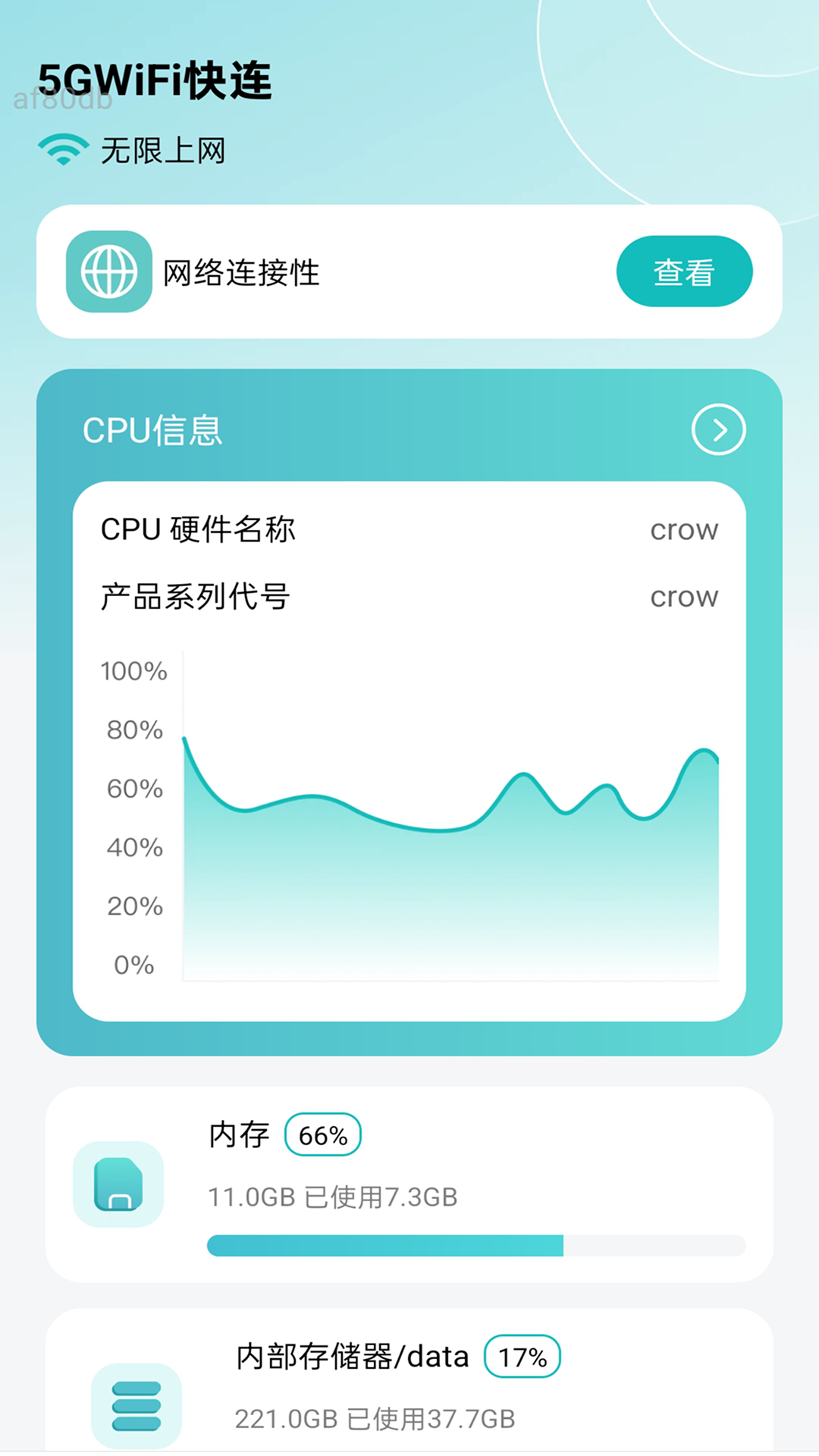Screen dimensions: 819x1456
Task: Toggle the 无限上网 connection status
Action: pos(163,149)
